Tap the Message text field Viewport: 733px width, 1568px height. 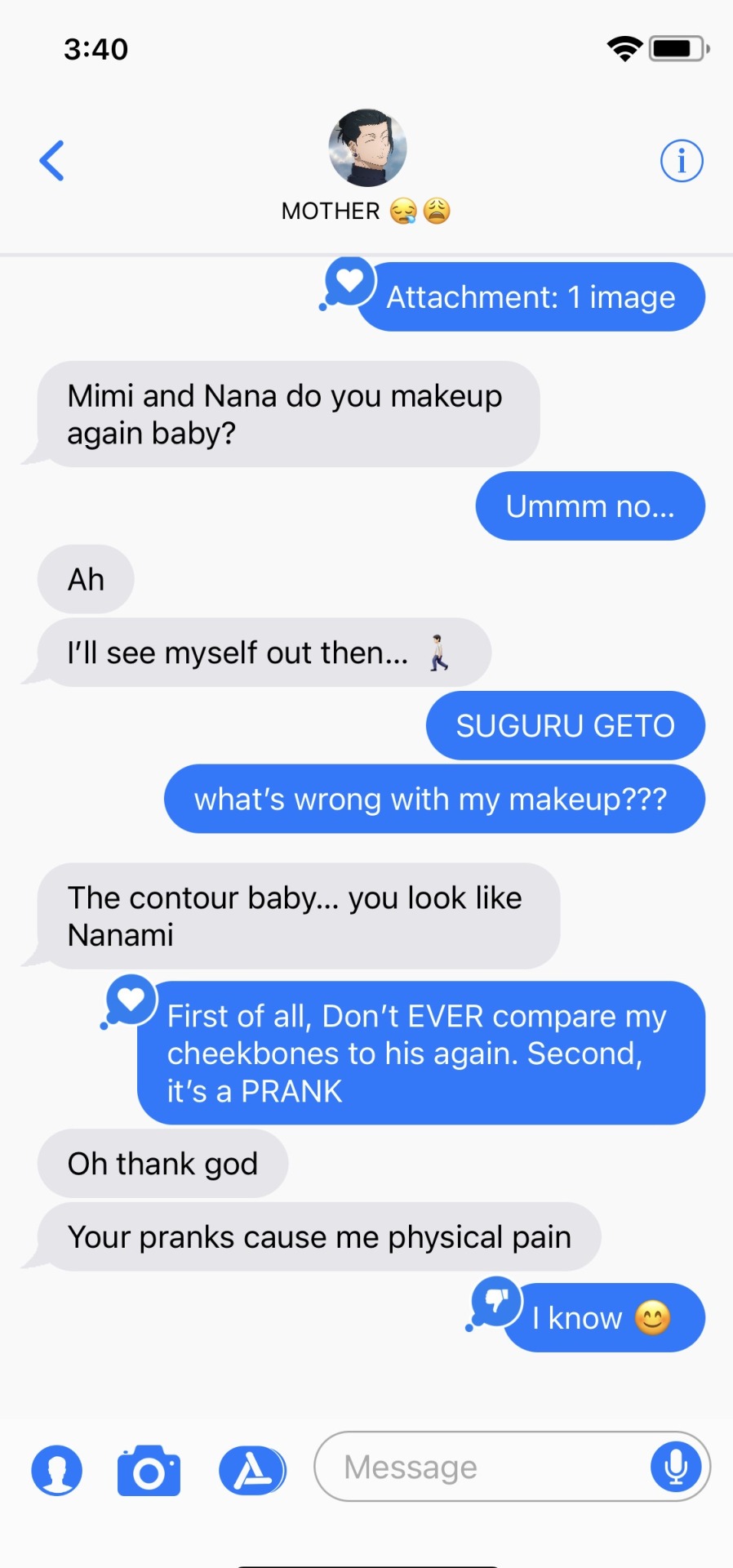pos(482,1467)
